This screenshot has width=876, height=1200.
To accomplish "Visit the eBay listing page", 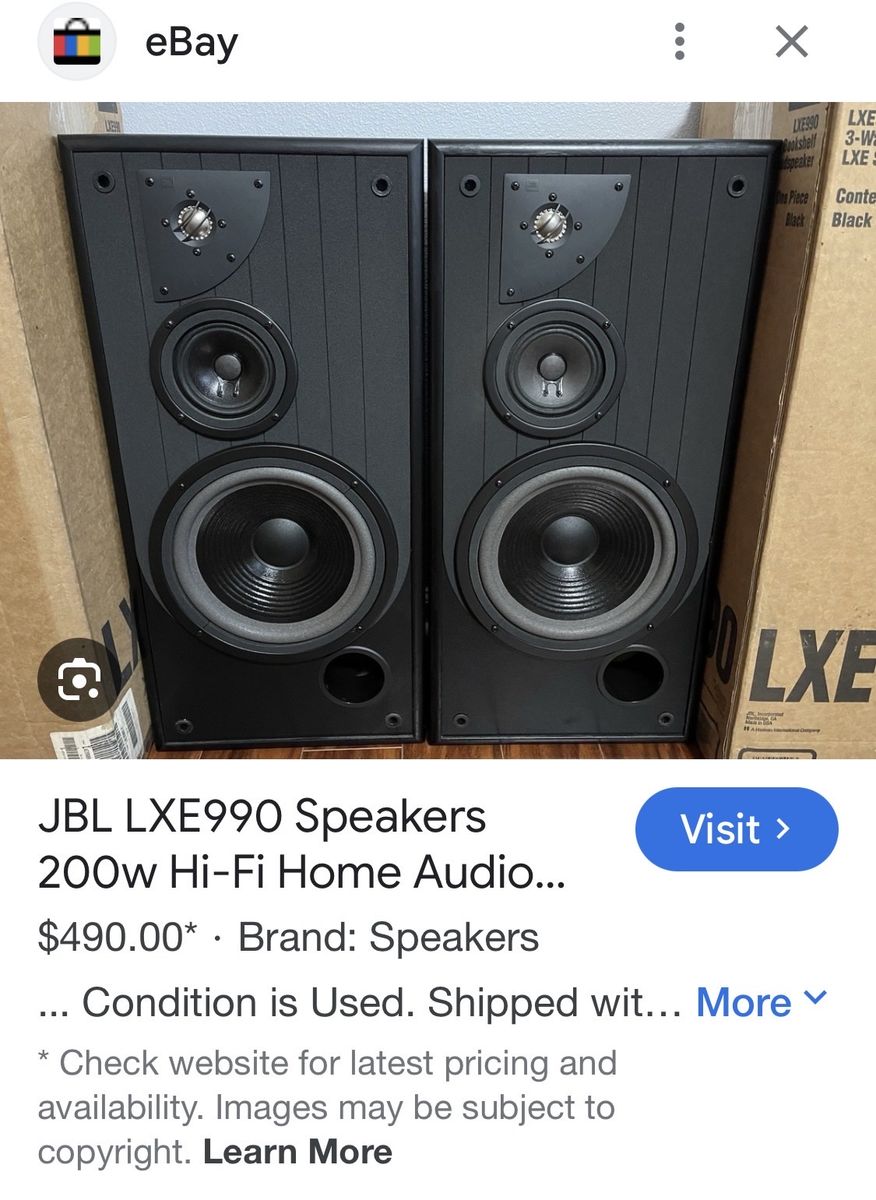I will pos(736,829).
